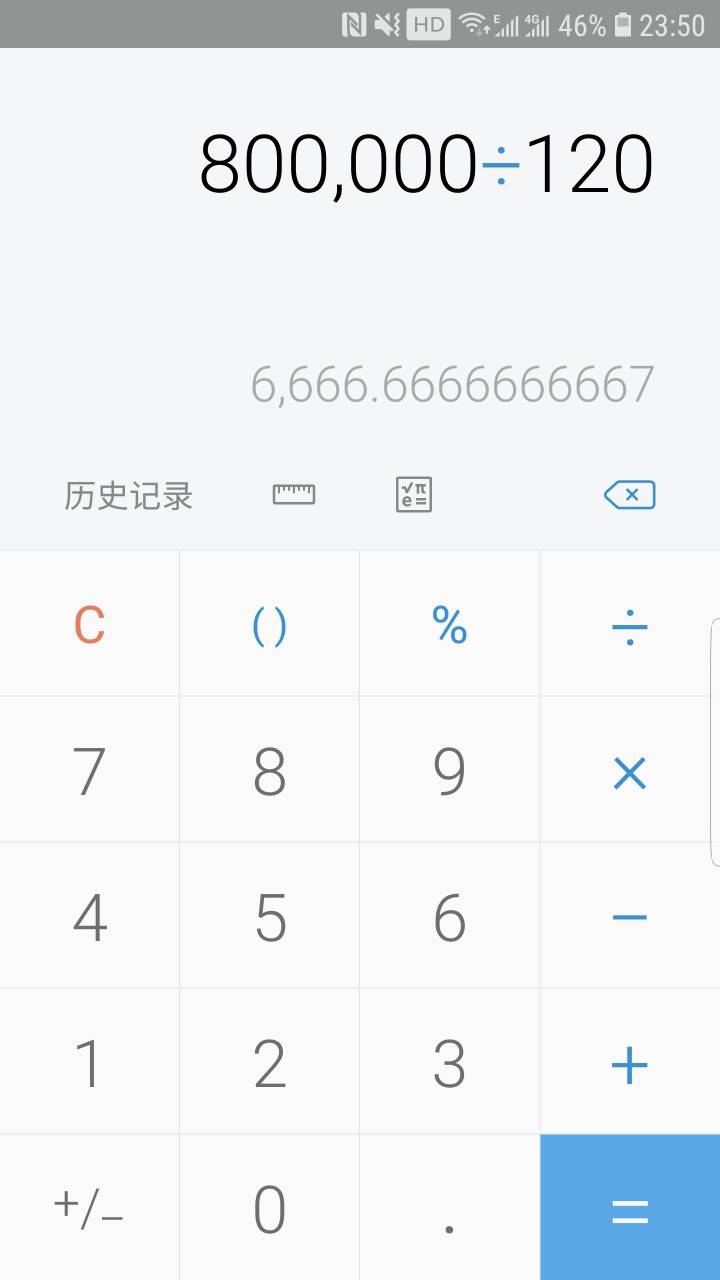Enter digit 1
Image resolution: width=720 pixels, height=1280 pixels.
90,1062
